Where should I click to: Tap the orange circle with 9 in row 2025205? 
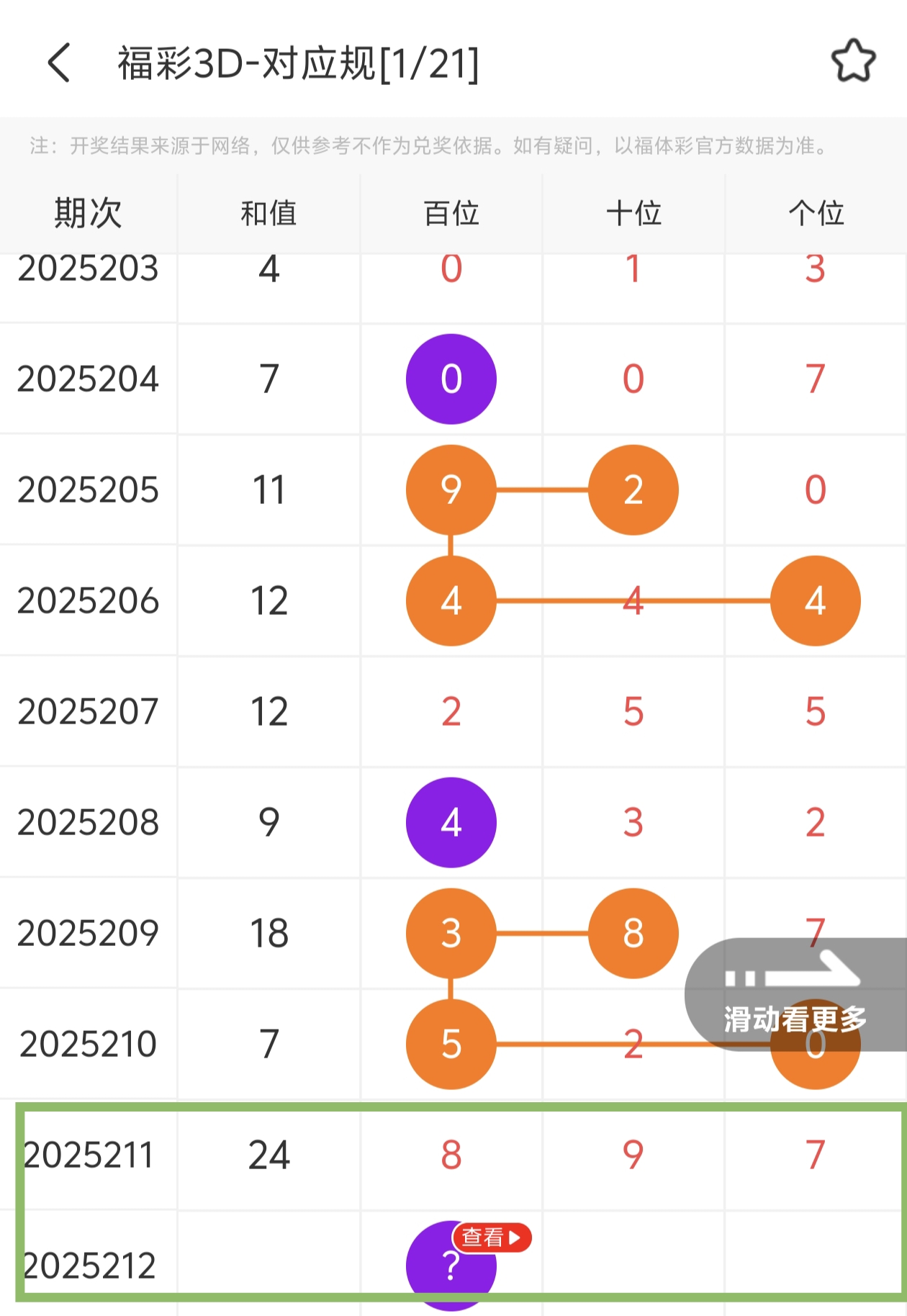coord(451,490)
